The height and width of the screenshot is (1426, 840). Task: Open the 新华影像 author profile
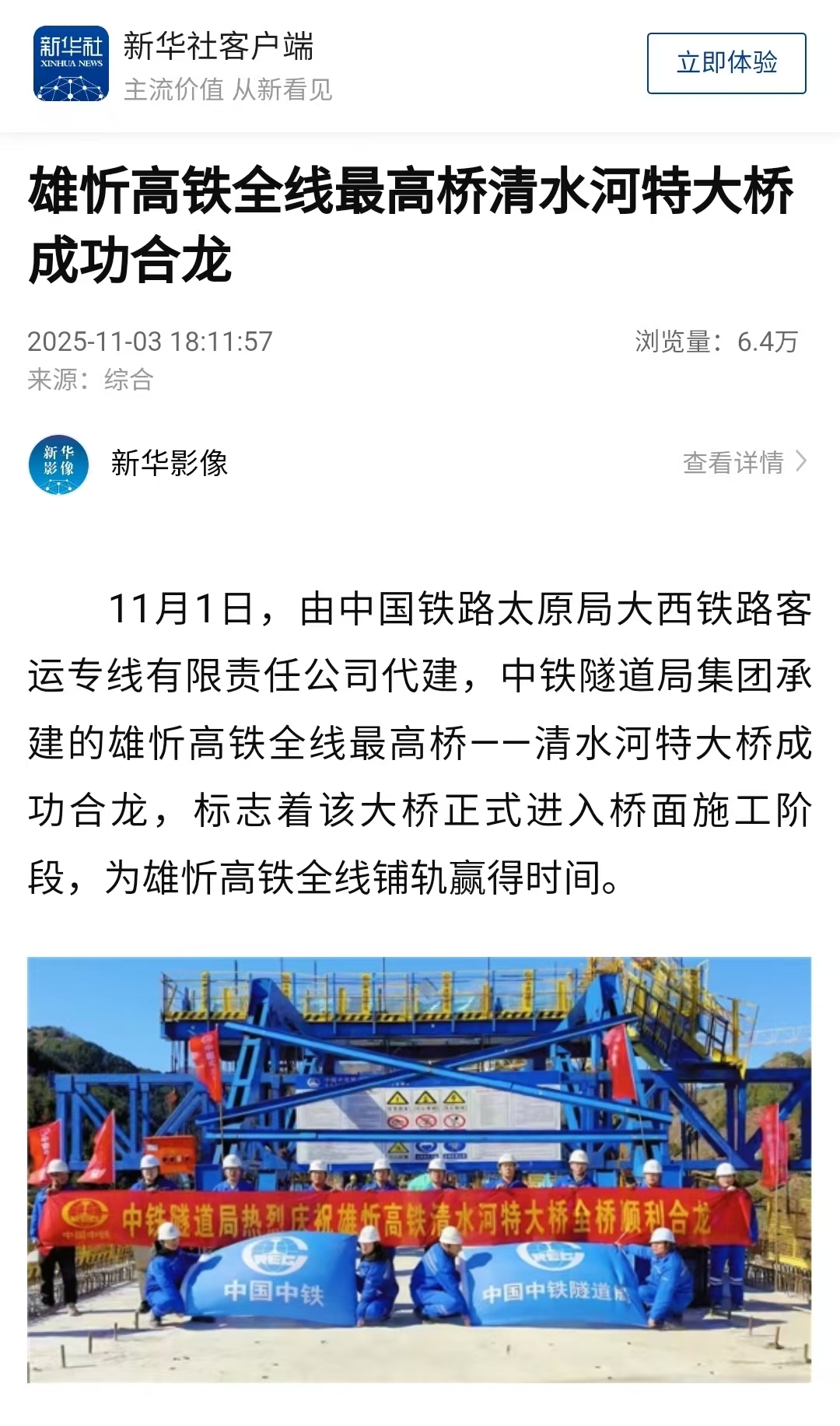pyautogui.click(x=168, y=464)
